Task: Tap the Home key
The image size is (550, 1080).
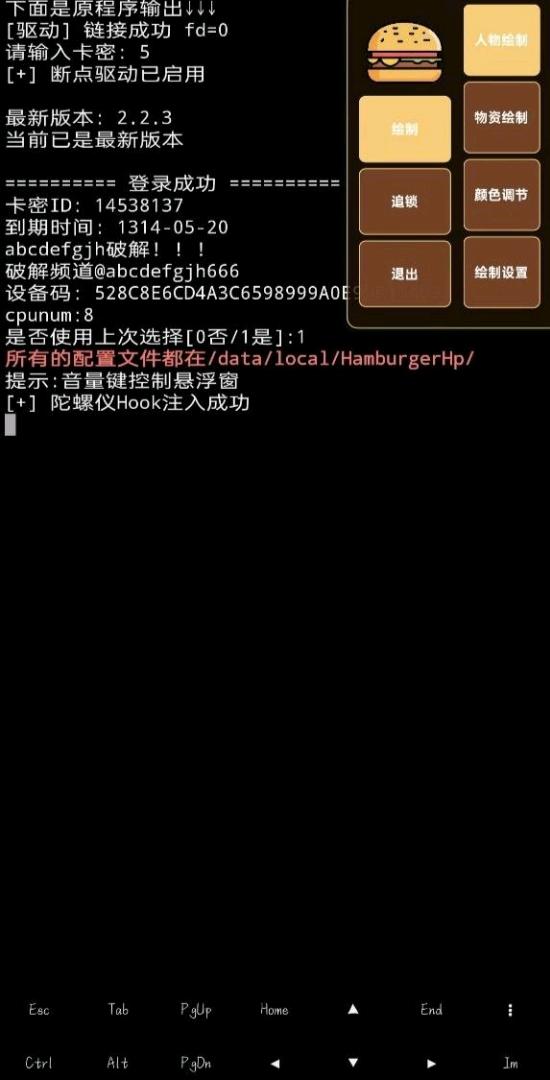Action: pyautogui.click(x=274, y=1010)
